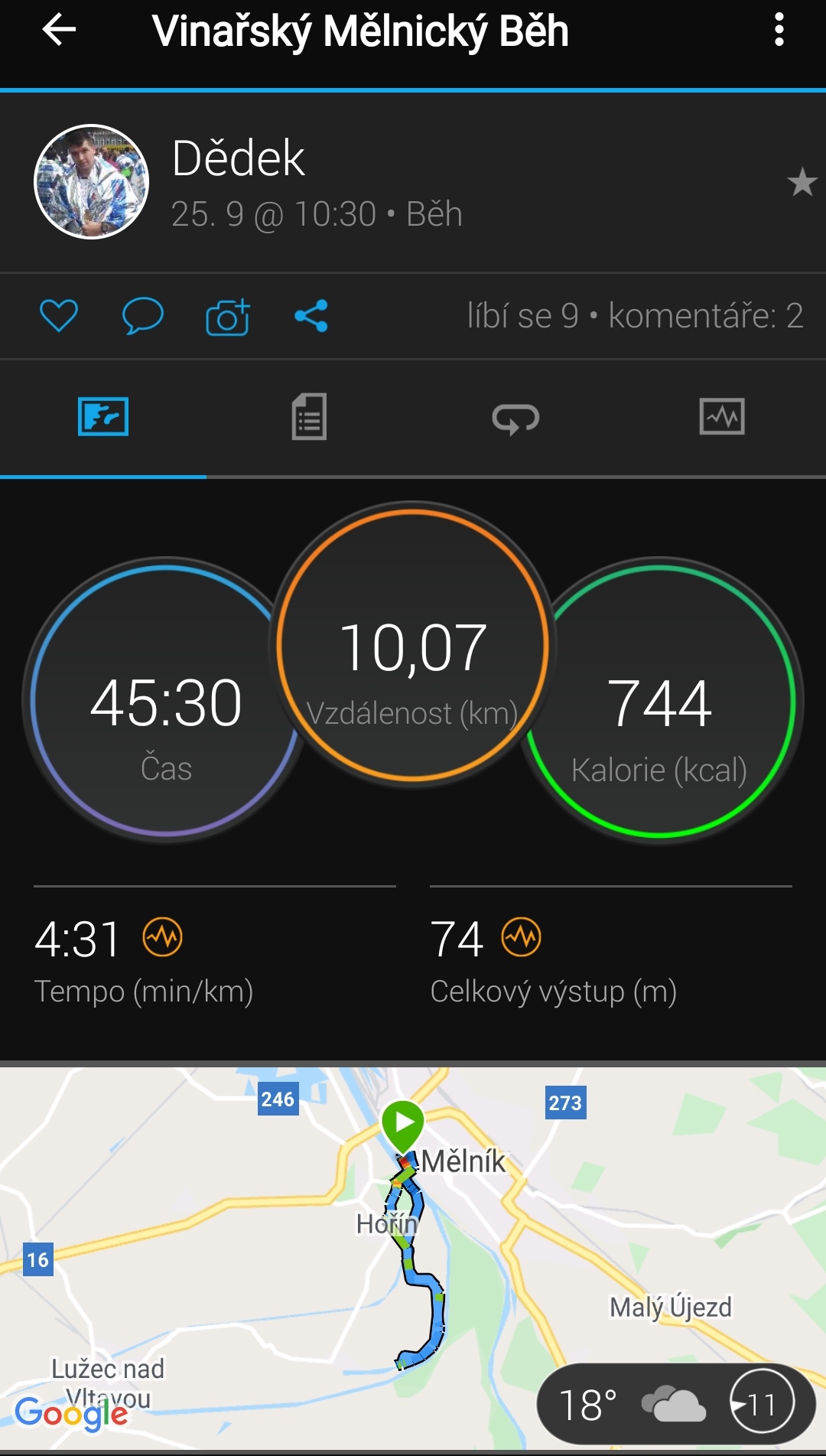
Task: Tap the pace insight icon next to 4:31
Action: tap(163, 937)
